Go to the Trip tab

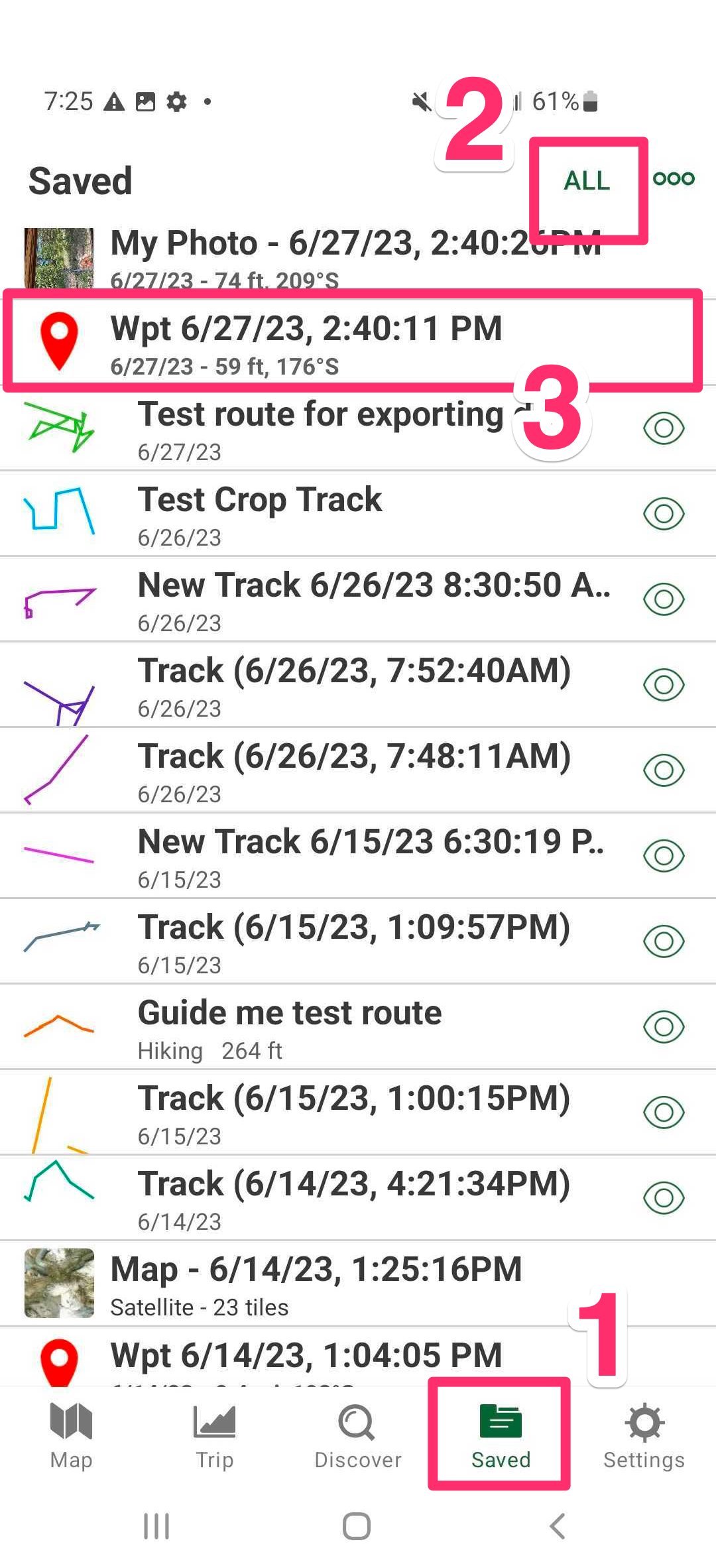[215, 1436]
